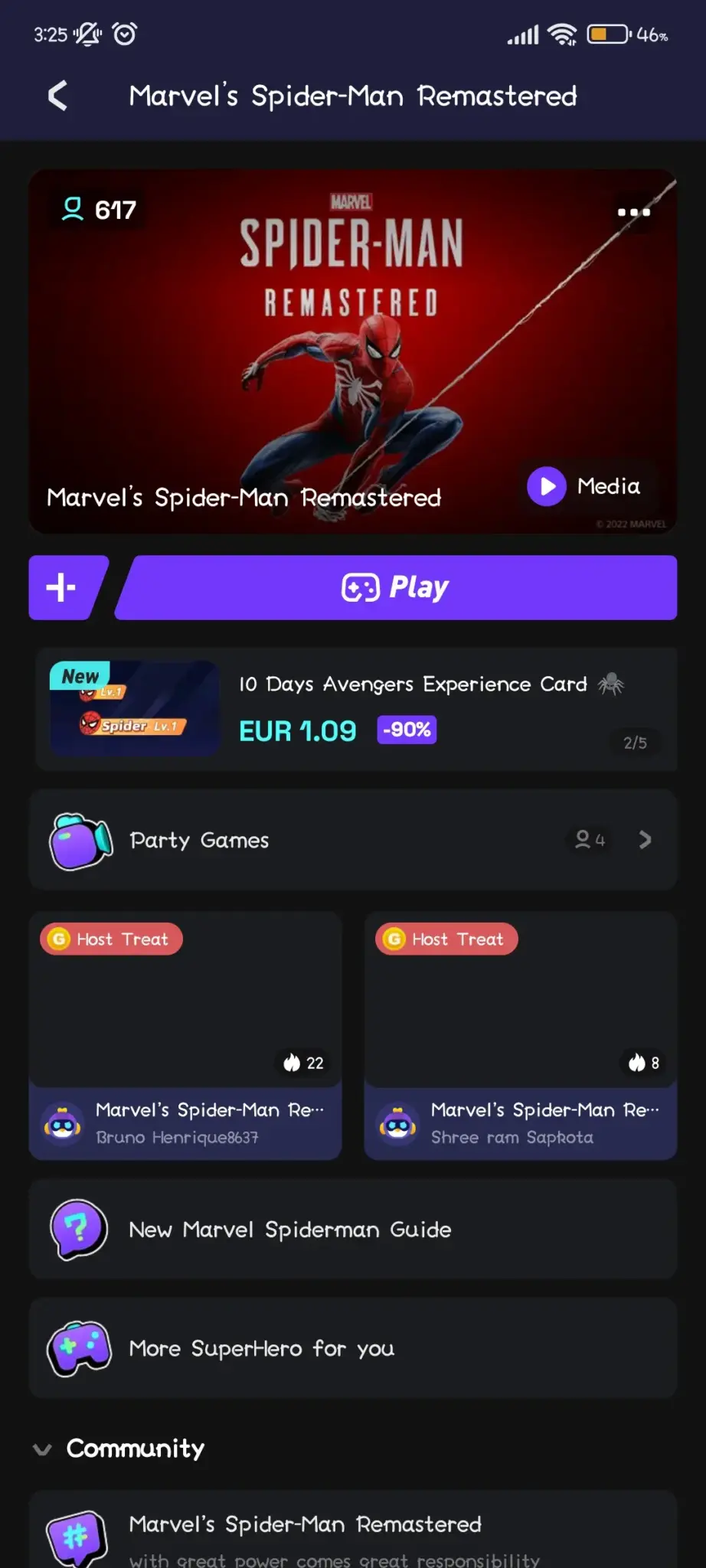The height and width of the screenshot is (1568, 706).
Task: Collapse the Community section
Action: pyautogui.click(x=43, y=1449)
